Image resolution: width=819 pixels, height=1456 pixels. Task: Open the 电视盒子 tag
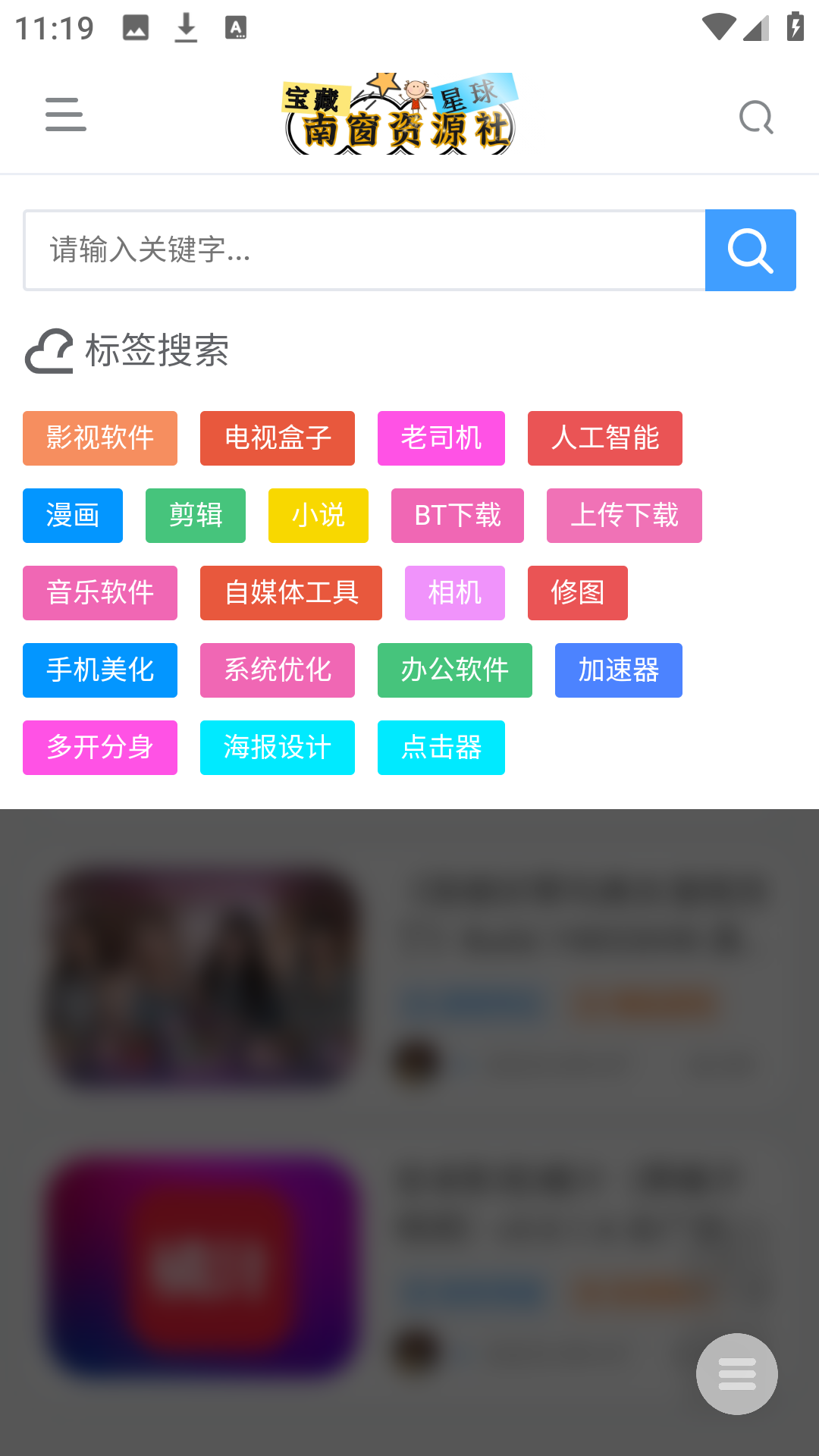tap(278, 438)
